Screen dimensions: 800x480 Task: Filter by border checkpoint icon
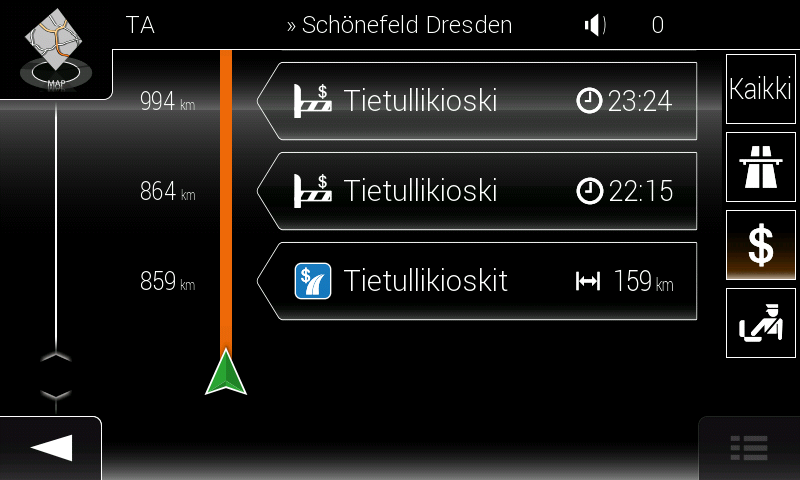point(760,323)
